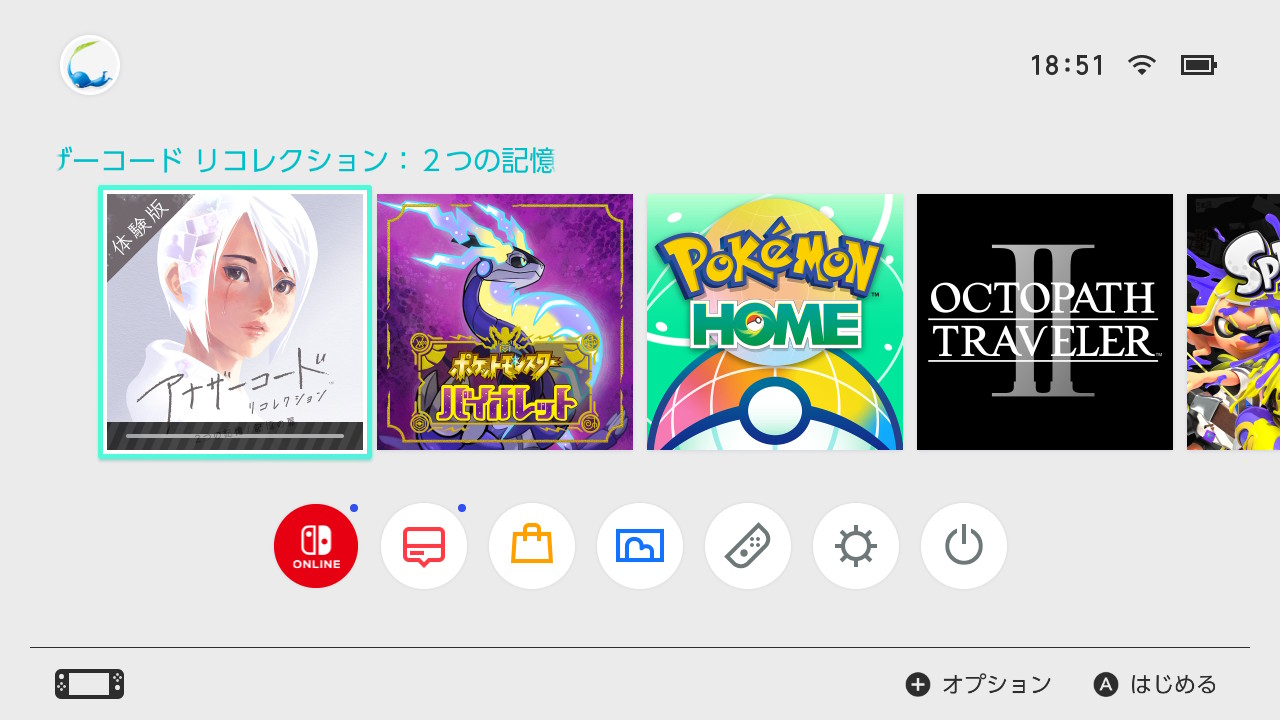
Task: Open the Pokémon Violet game tile
Action: 505,322
